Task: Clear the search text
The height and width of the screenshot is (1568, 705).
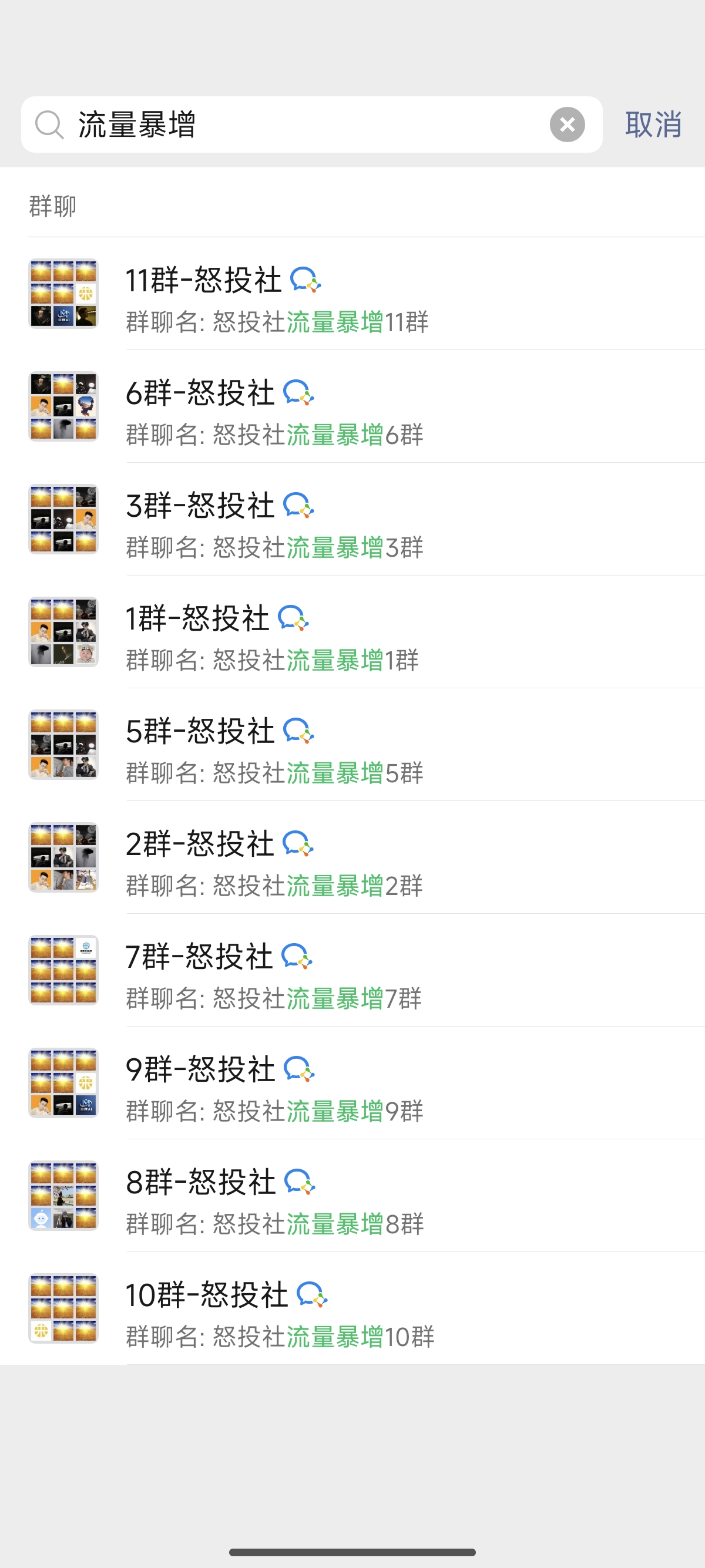Action: [x=567, y=125]
